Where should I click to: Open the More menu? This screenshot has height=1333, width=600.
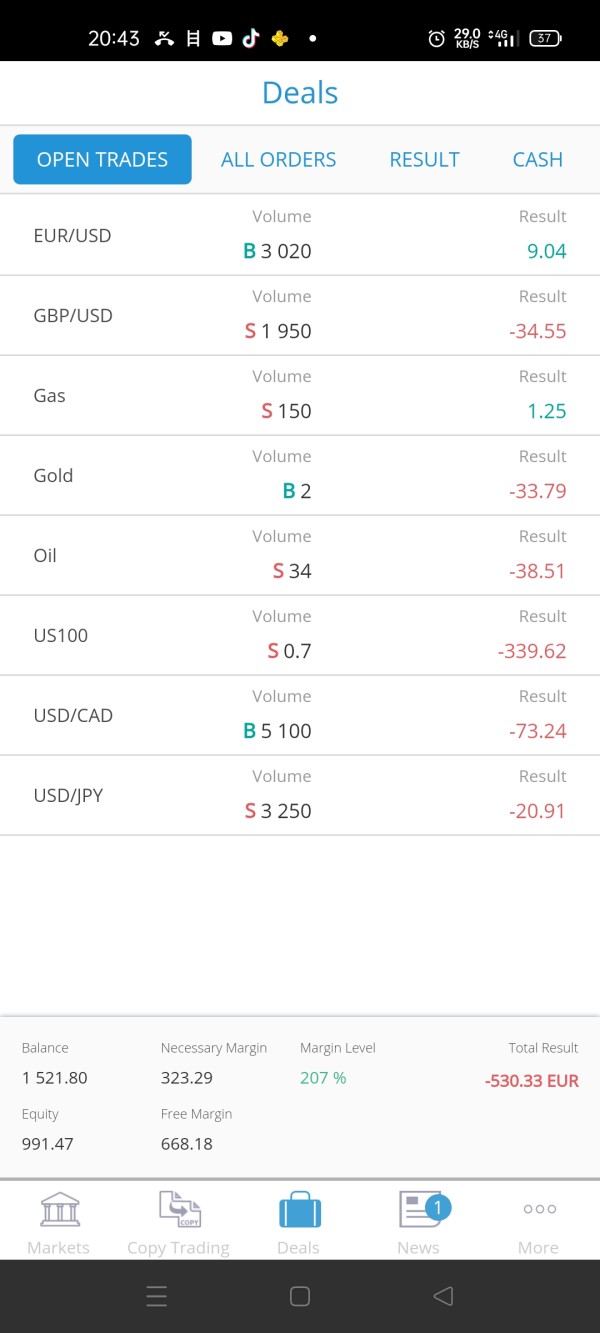click(x=539, y=1222)
